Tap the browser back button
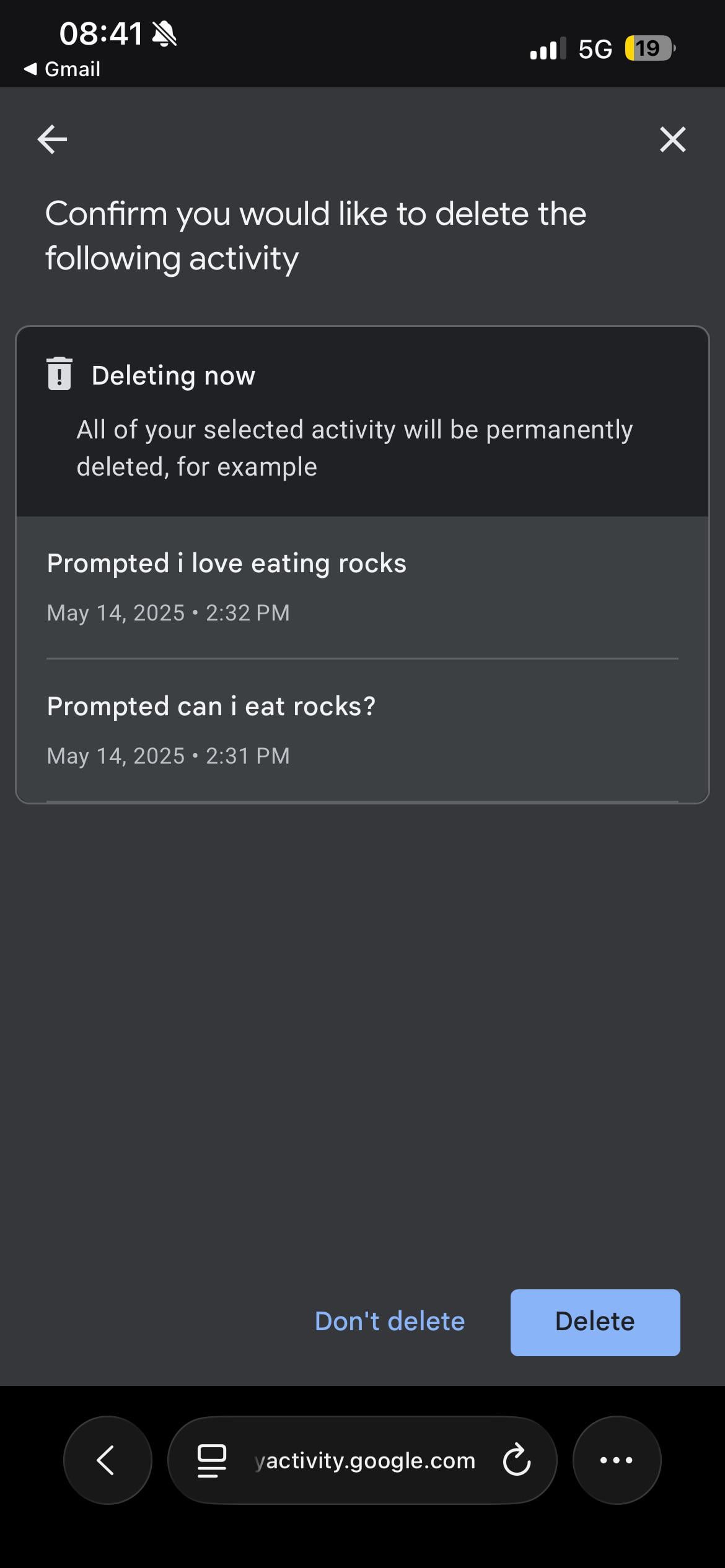Screen dimensions: 725x1568 [107, 1460]
